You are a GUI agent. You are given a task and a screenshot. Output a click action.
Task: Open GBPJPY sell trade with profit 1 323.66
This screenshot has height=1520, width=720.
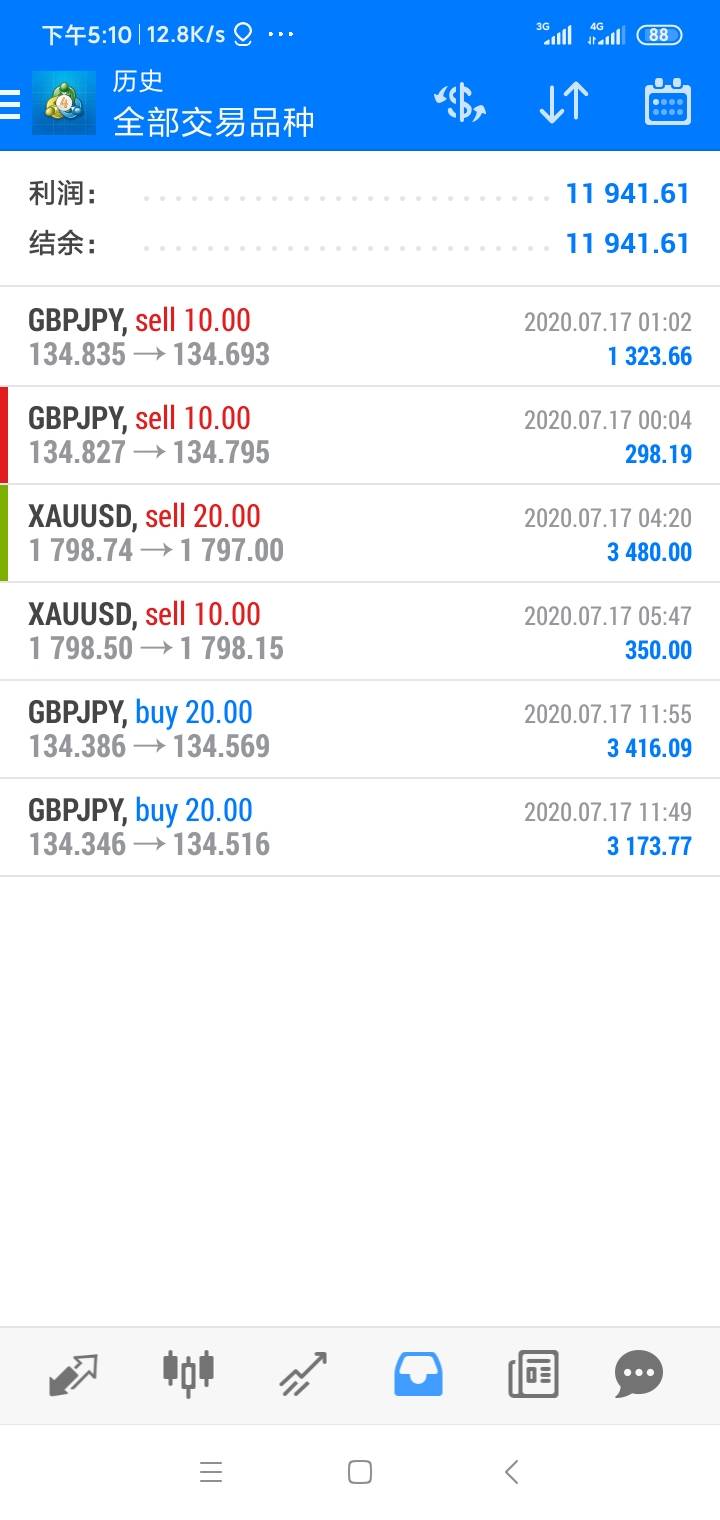point(360,337)
